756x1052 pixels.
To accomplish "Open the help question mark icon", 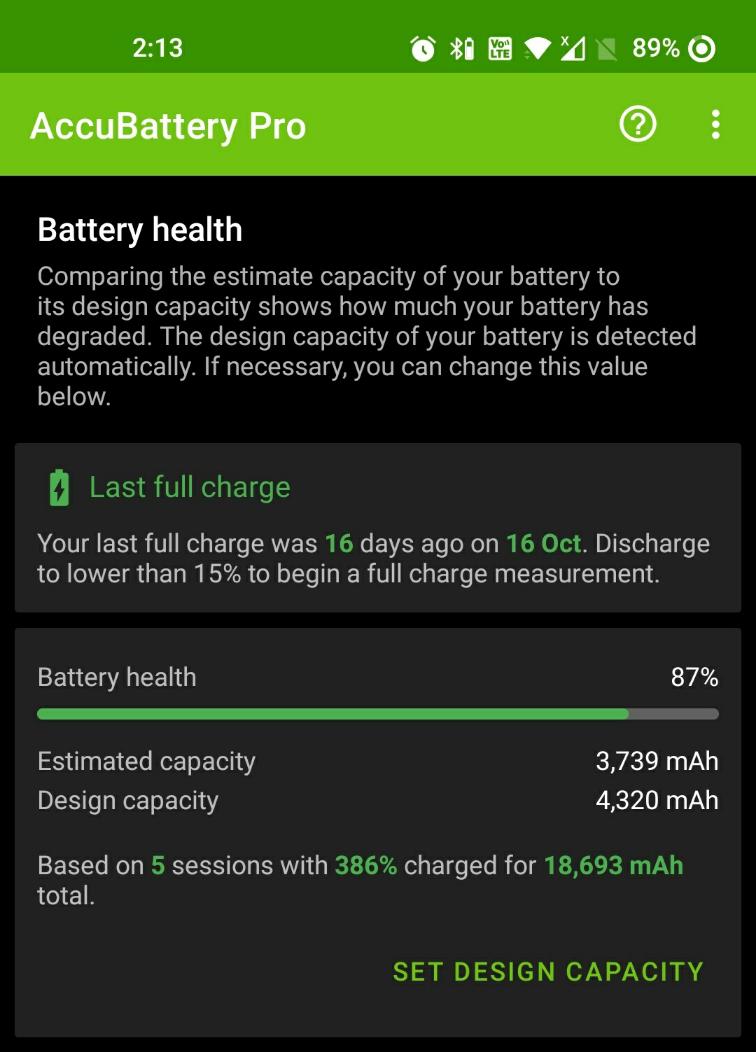I will coord(638,125).
